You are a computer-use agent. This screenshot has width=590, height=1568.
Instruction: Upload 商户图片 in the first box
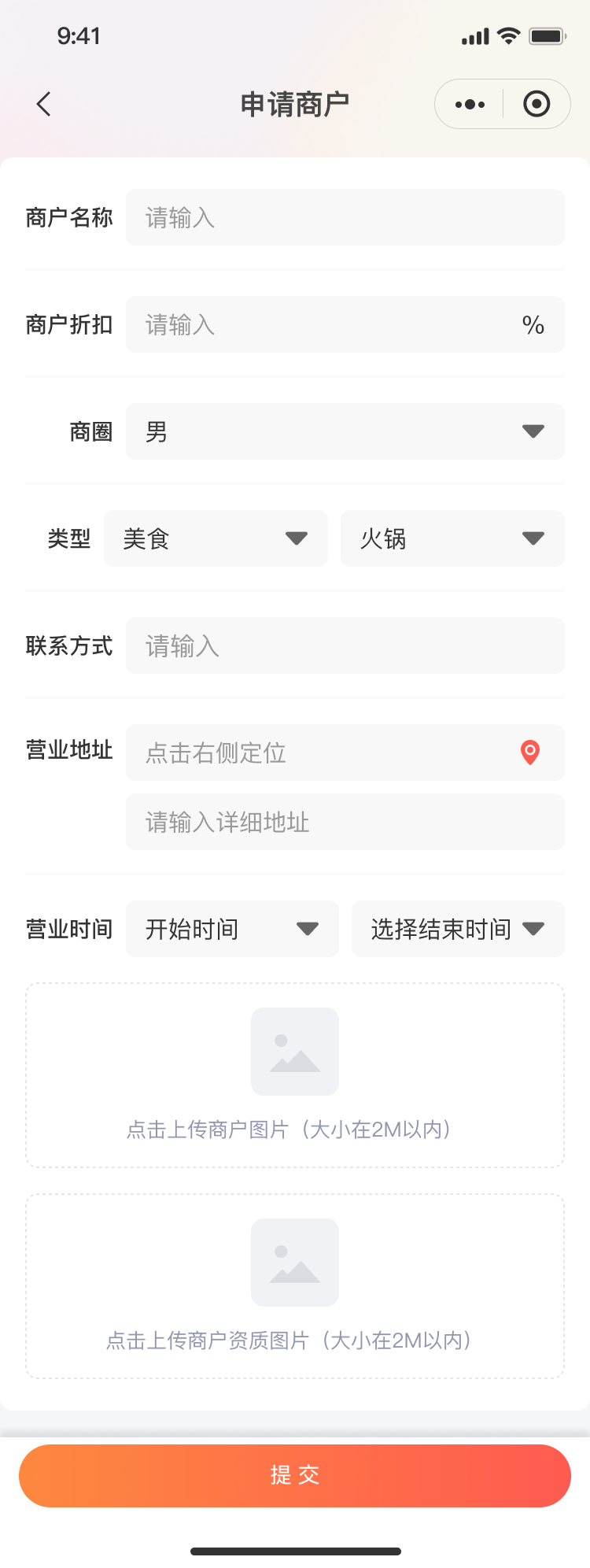[295, 1074]
